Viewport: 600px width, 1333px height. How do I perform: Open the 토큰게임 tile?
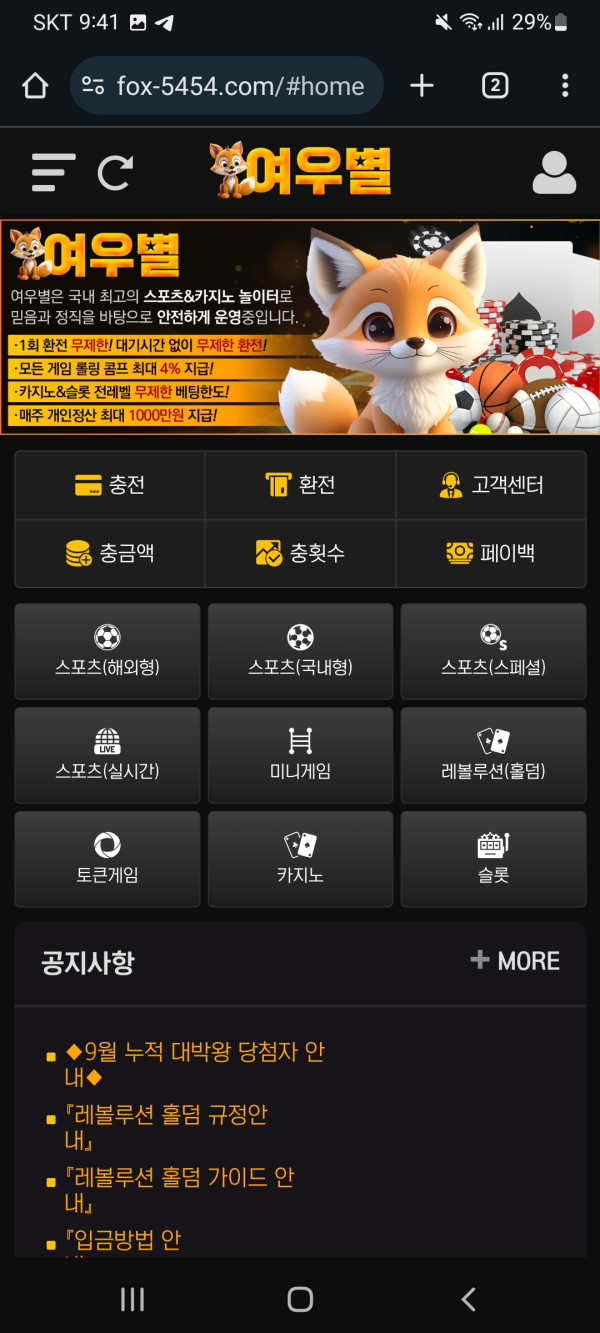(107, 859)
